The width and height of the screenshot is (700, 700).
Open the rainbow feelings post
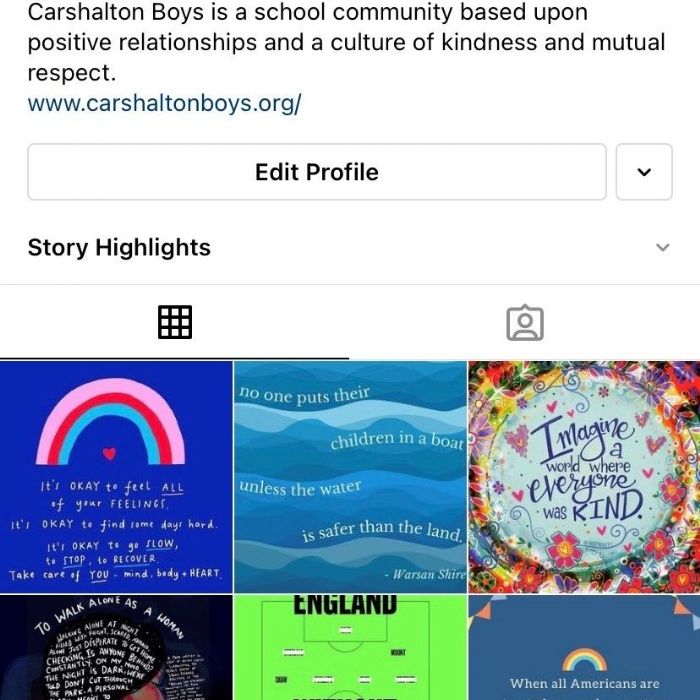(x=115, y=476)
